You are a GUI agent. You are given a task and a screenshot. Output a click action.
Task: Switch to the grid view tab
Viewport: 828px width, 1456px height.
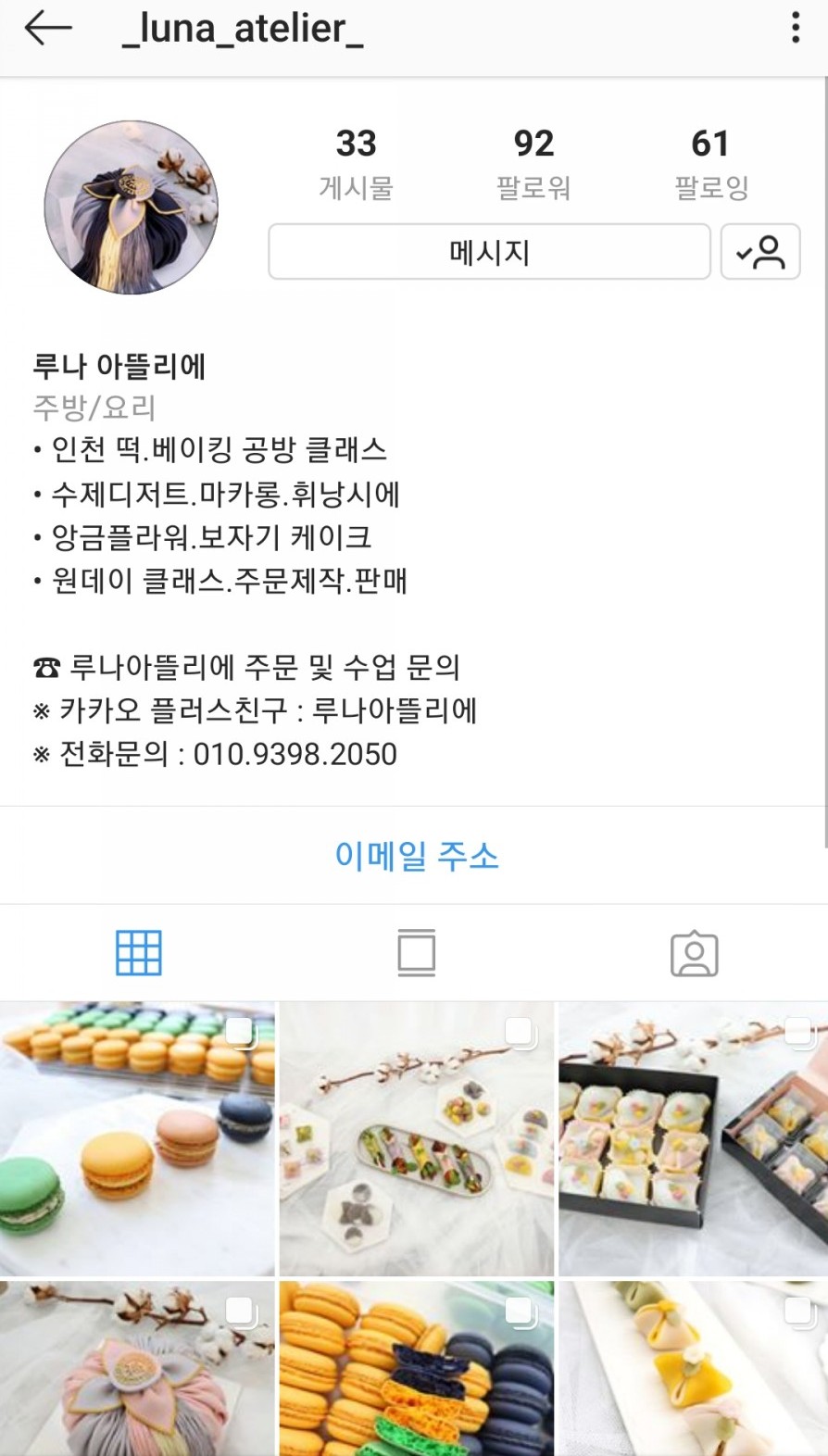tap(139, 952)
